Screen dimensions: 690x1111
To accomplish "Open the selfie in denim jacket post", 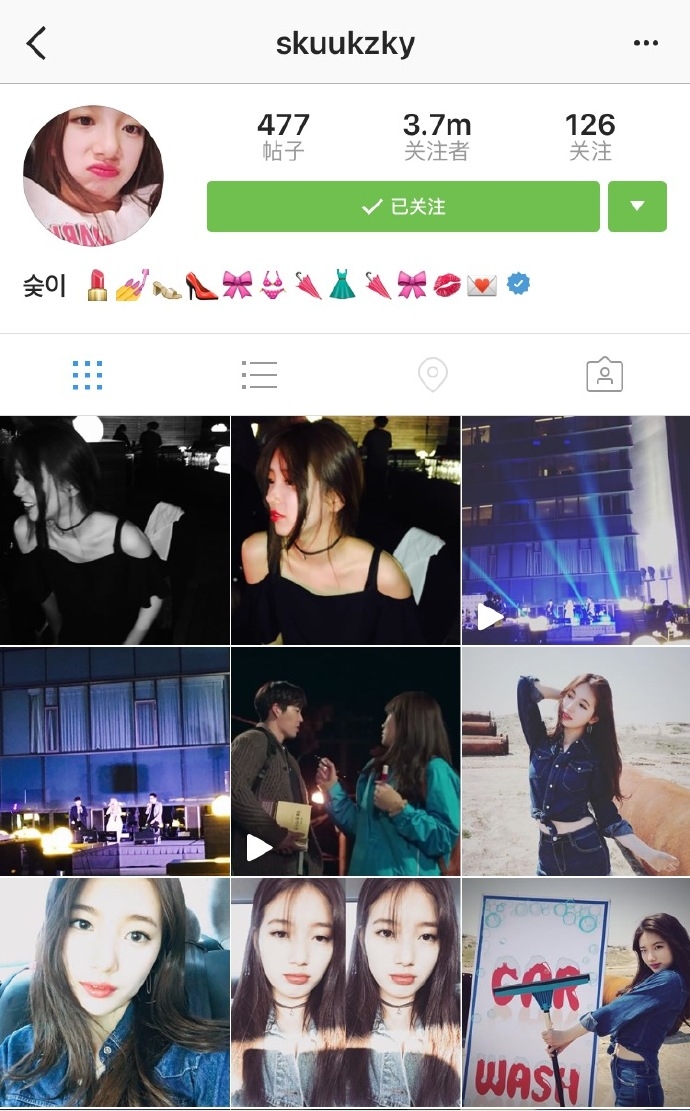I will click(114, 992).
